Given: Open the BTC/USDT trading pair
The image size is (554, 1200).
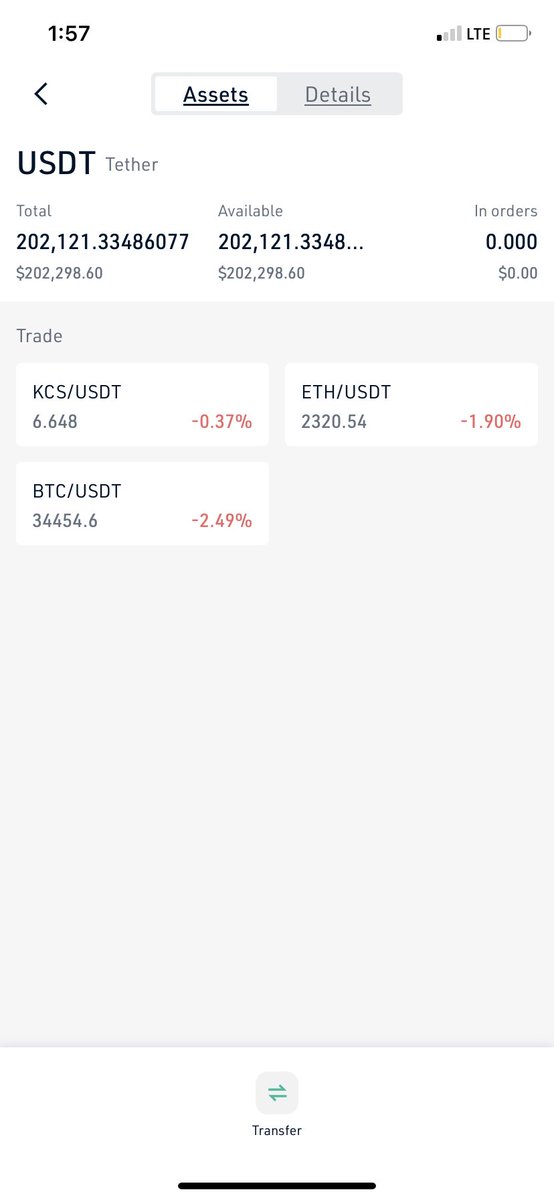Looking at the screenshot, I should [x=142, y=504].
